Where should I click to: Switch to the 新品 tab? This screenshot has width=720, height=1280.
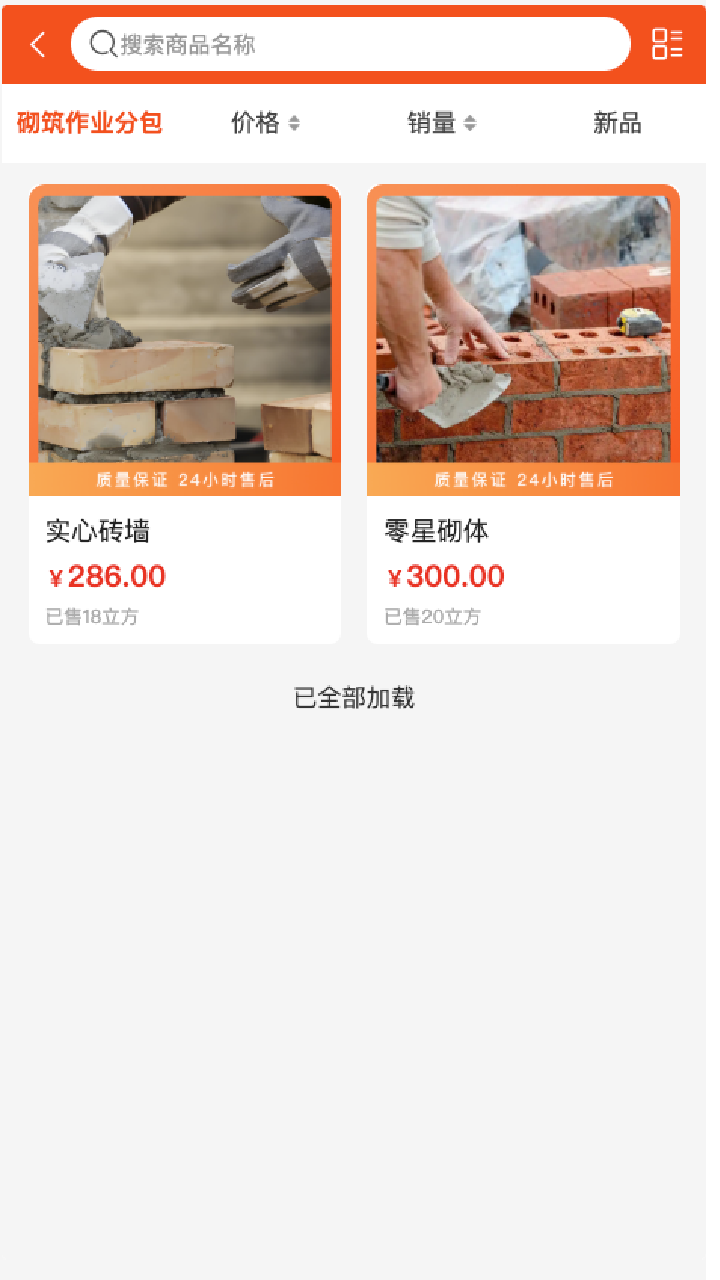pyautogui.click(x=615, y=123)
